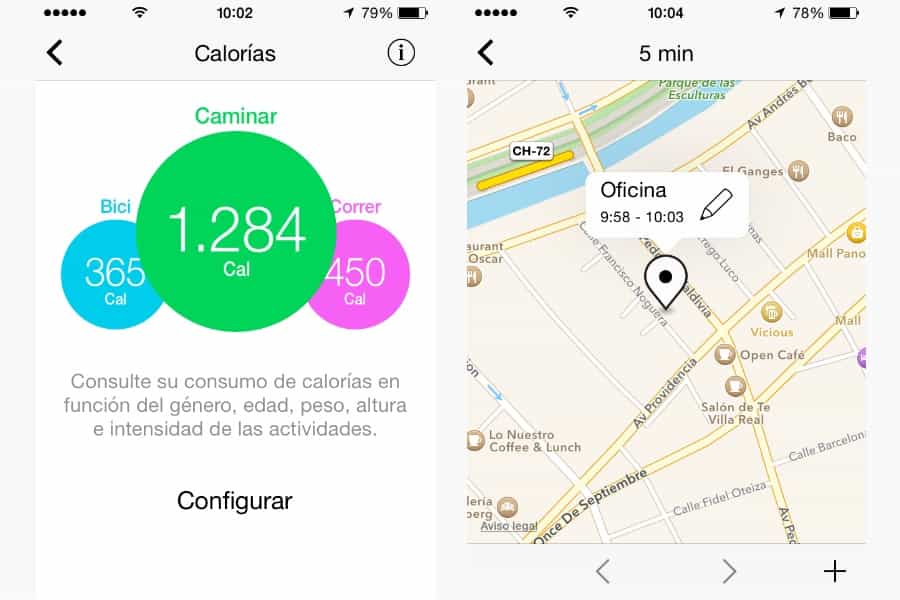Open the Aviso legal link
900x600 pixels.
point(508,526)
